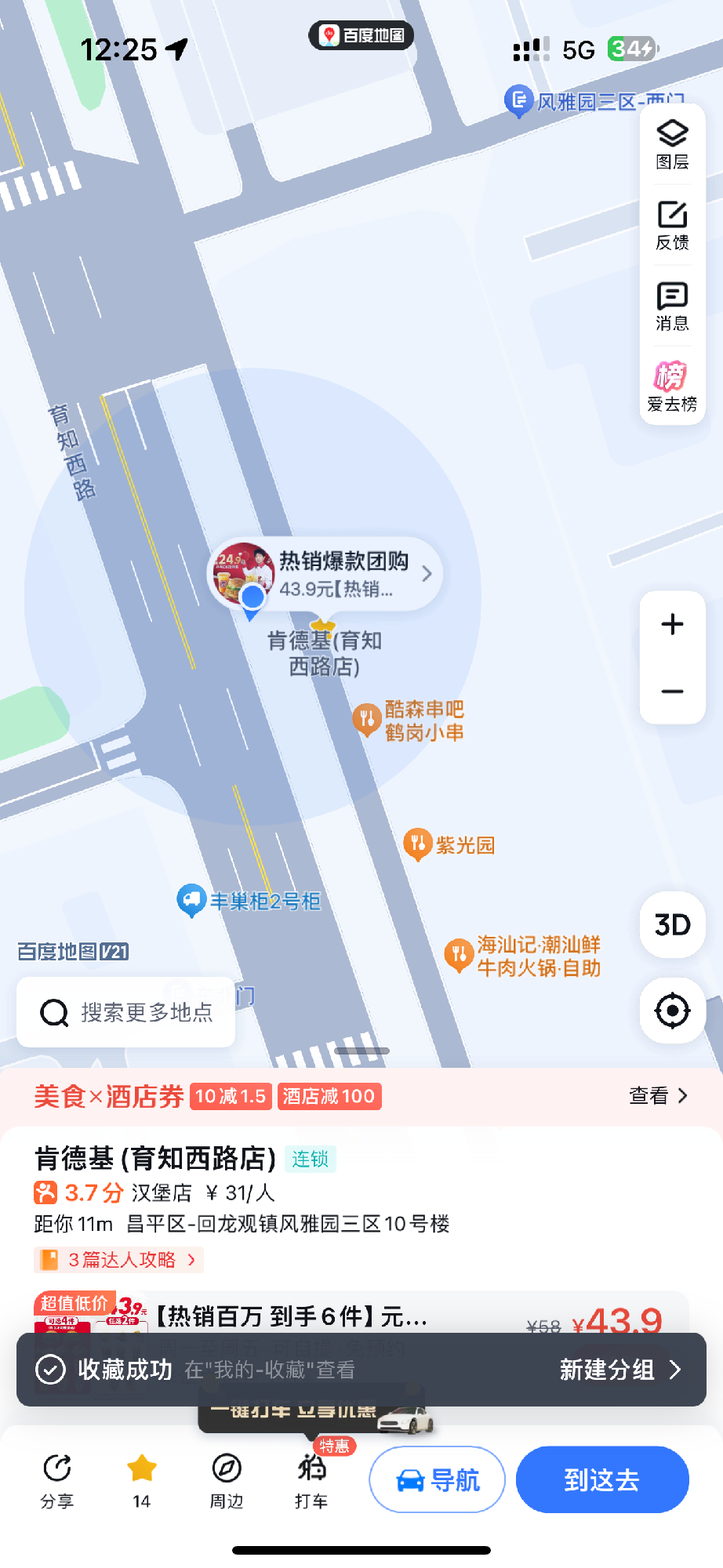This screenshot has height=1568, width=723.
Task: Tap the 搜索更多地点 search box
Action: point(125,1012)
